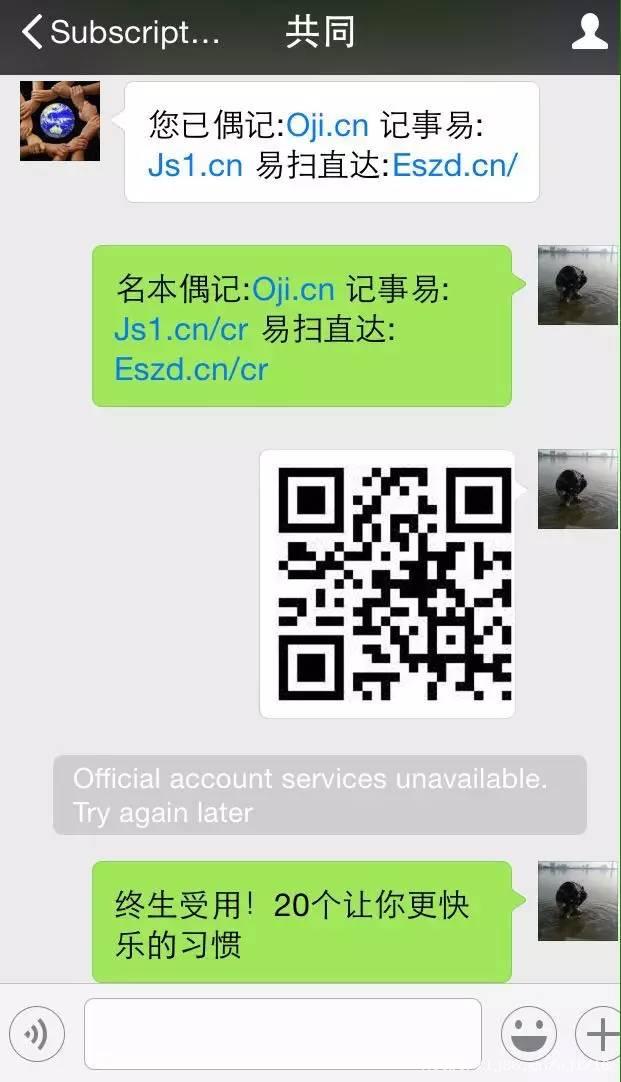The height and width of the screenshot is (1082, 621).
Task: Switch to voice message input
Action: click(37, 1033)
